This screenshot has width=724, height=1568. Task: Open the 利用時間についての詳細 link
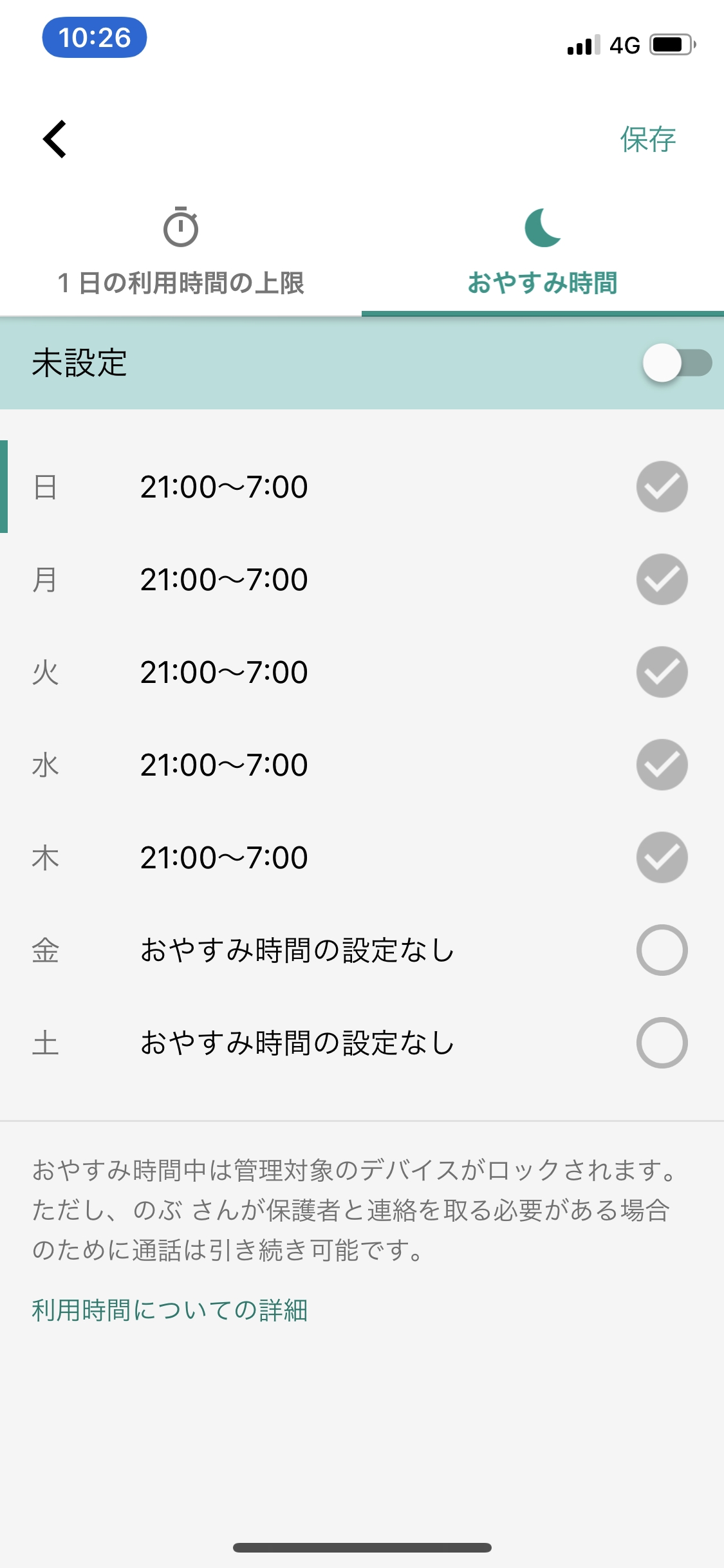170,1311
